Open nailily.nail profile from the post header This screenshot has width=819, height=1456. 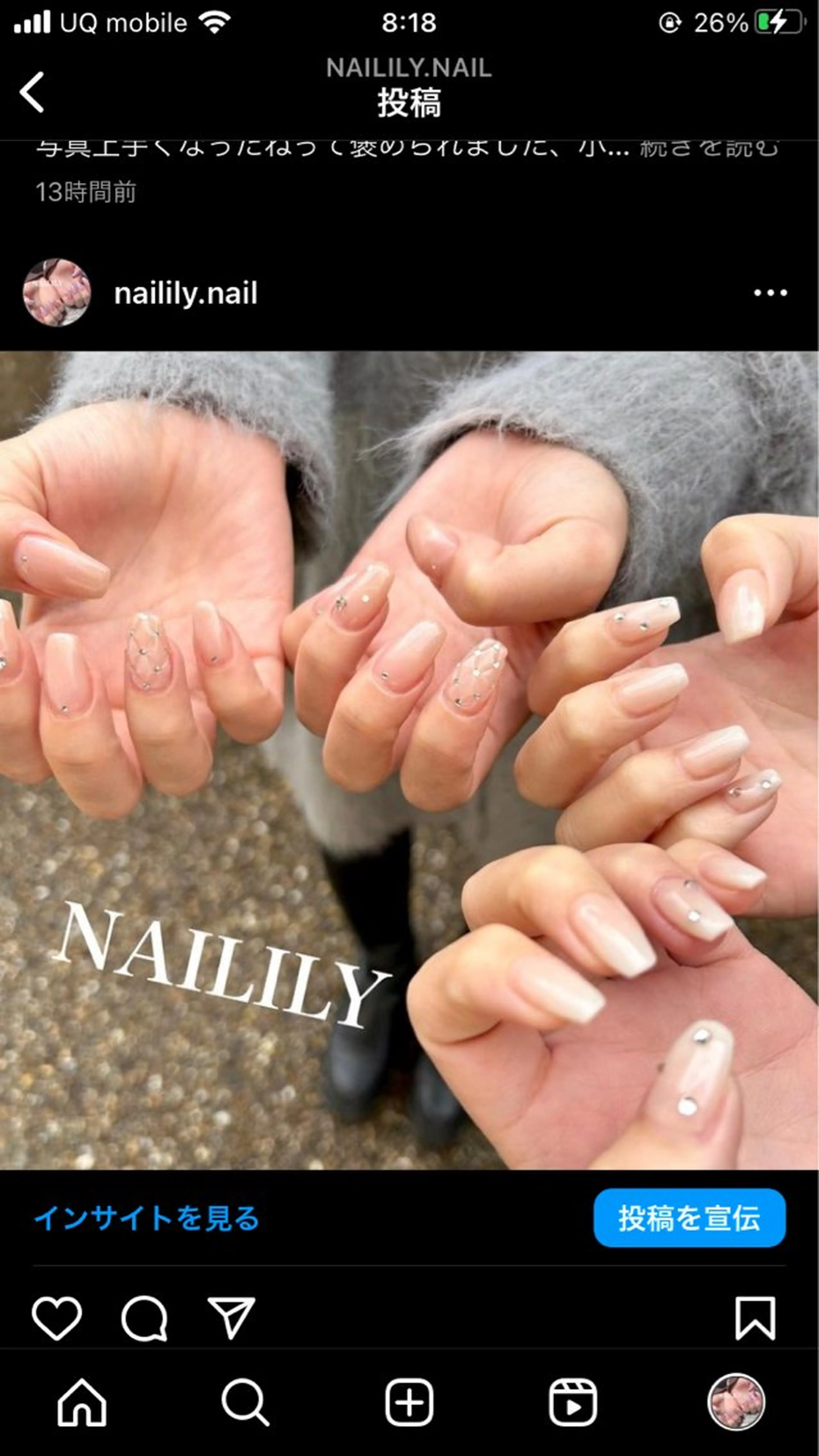(x=185, y=293)
